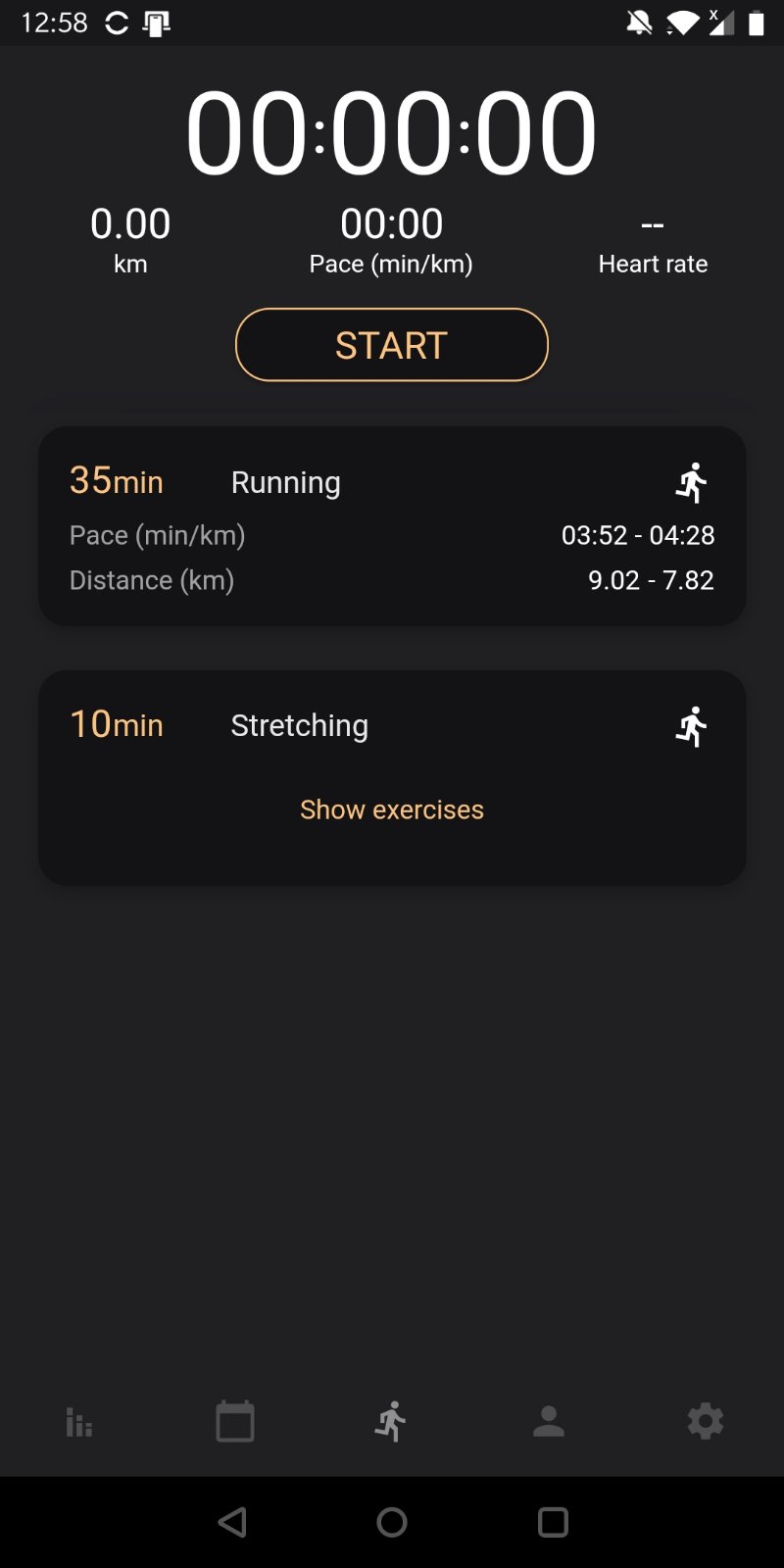
Task: Return to the home screen
Action: point(392,1522)
